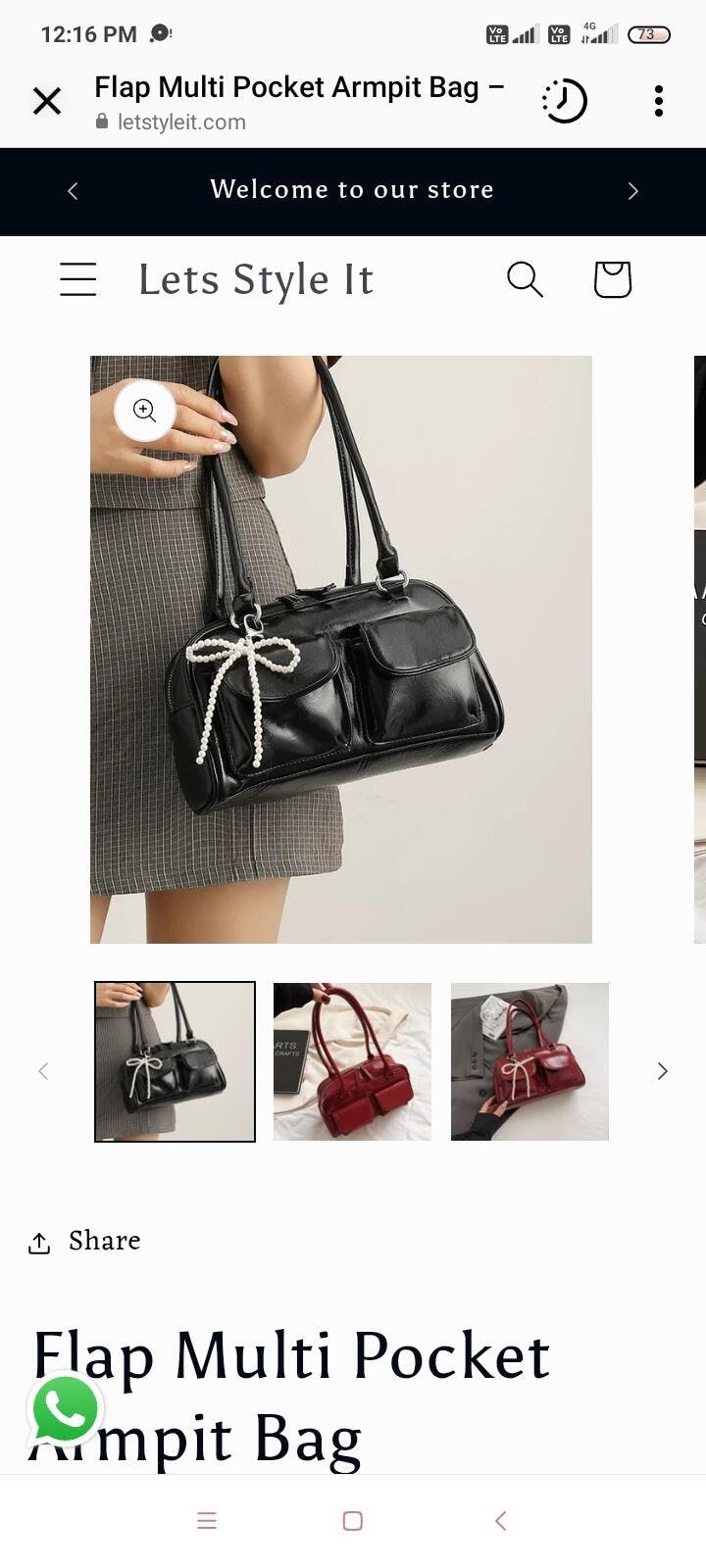This screenshot has height=1568, width=706.
Task: Select the plain red bag thumbnail
Action: point(352,1061)
